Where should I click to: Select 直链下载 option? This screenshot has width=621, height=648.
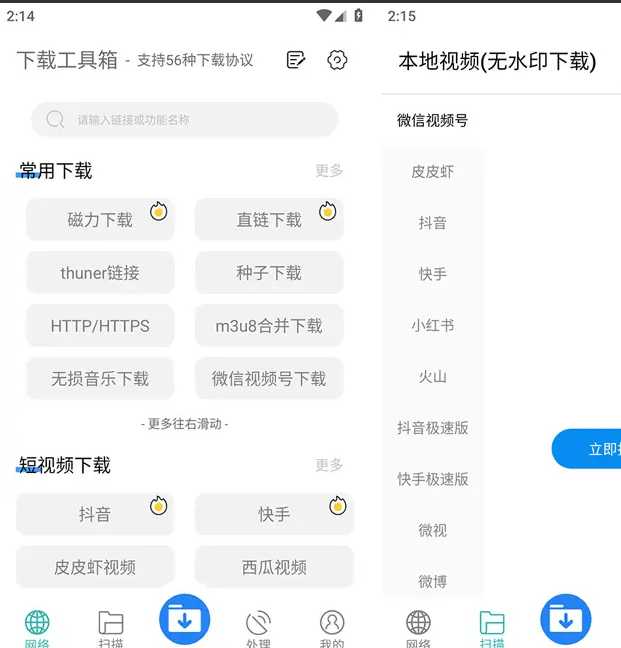269,220
